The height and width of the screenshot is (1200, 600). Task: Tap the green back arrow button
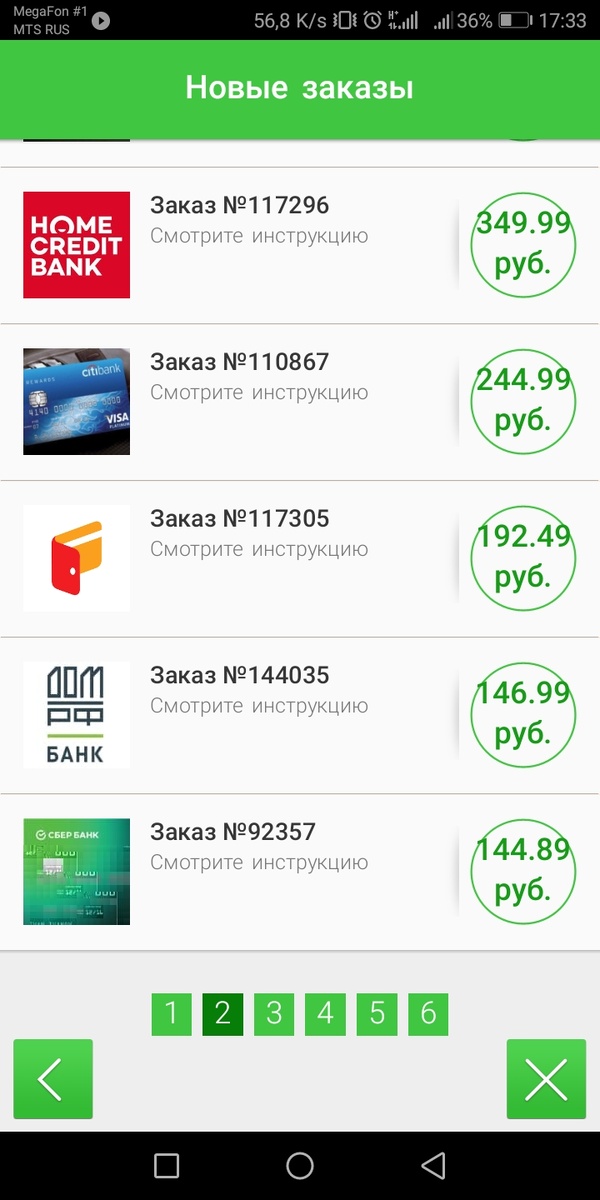coord(53,1079)
